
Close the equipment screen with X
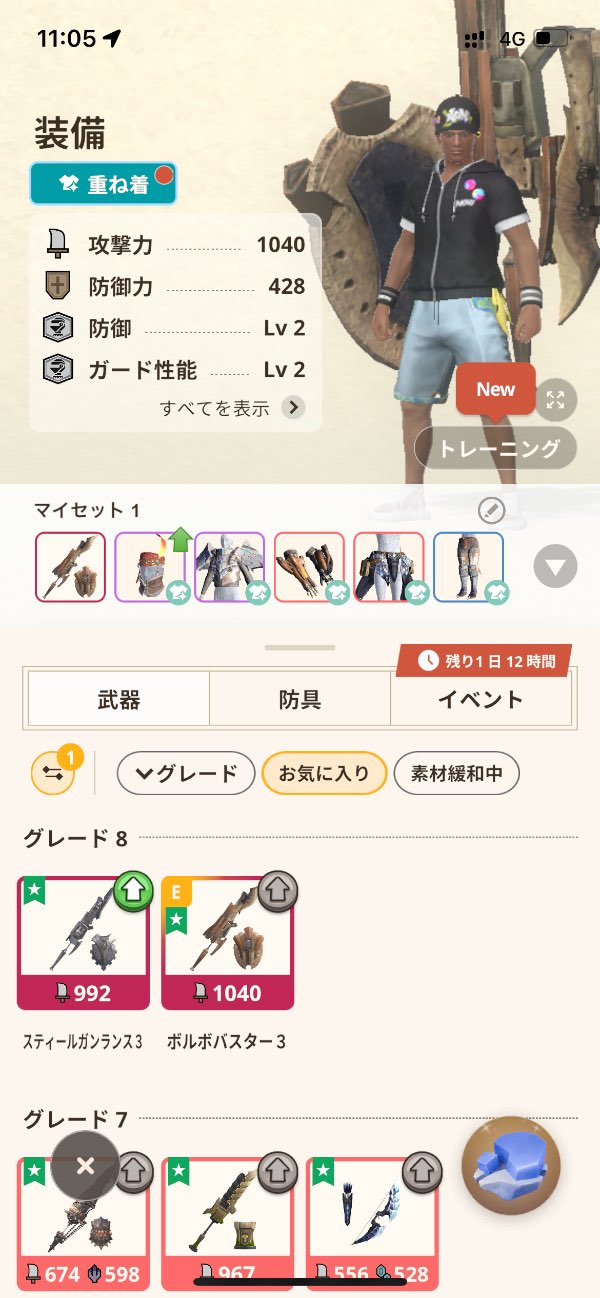coord(85,1165)
